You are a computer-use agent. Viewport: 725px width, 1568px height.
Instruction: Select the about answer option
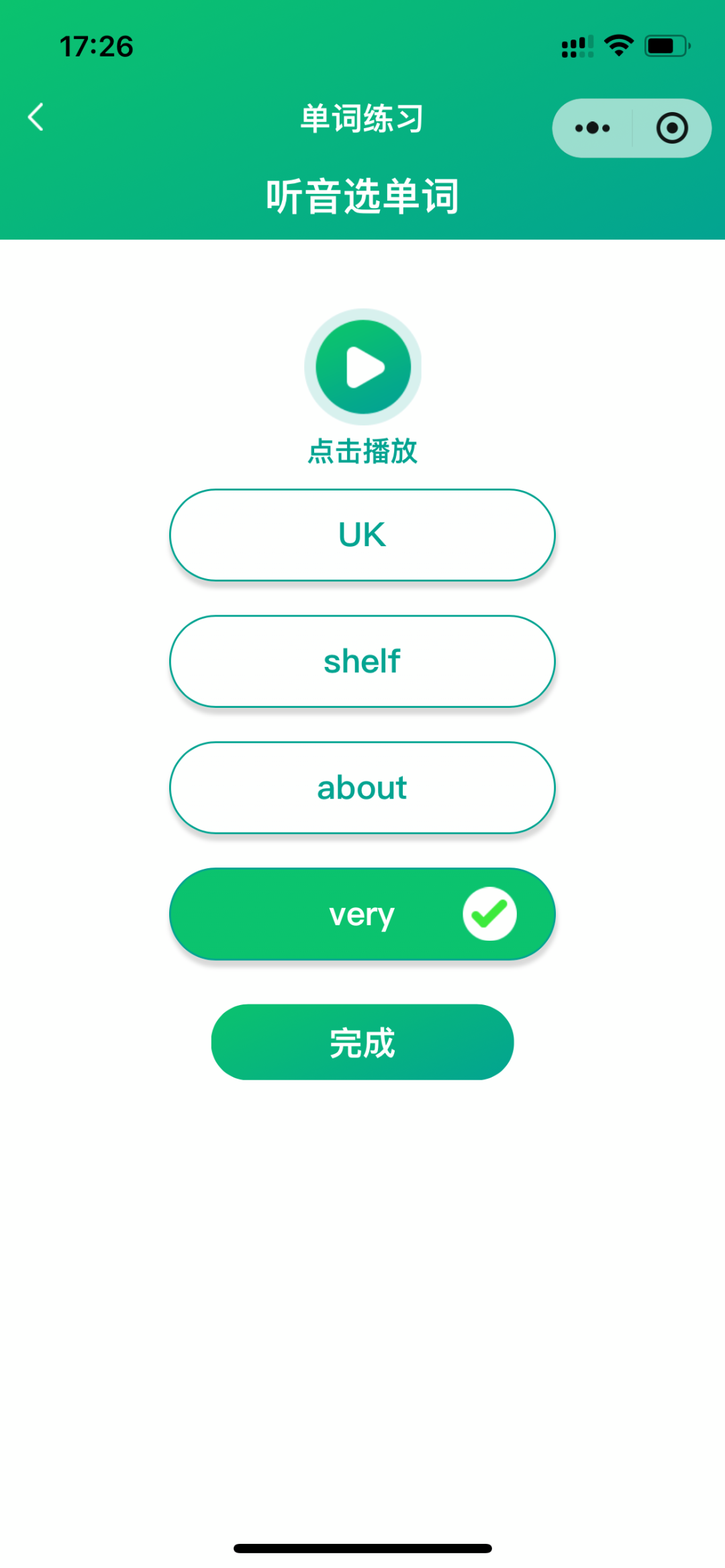[x=362, y=787]
